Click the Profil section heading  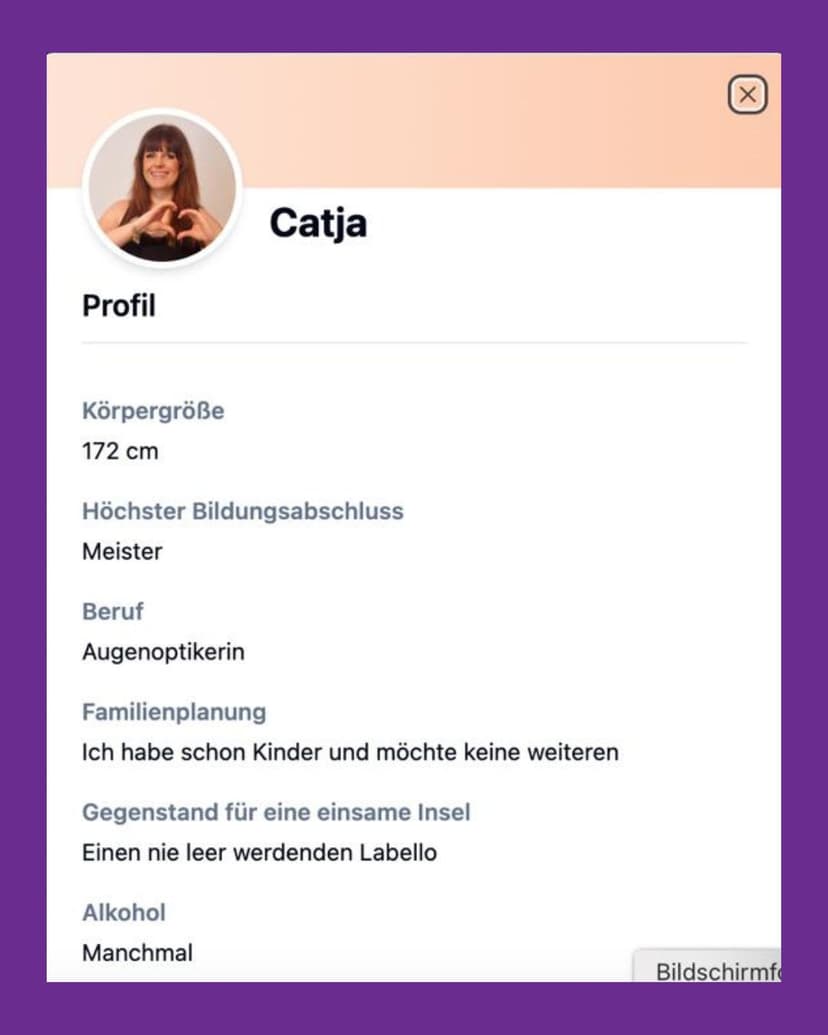[118, 306]
